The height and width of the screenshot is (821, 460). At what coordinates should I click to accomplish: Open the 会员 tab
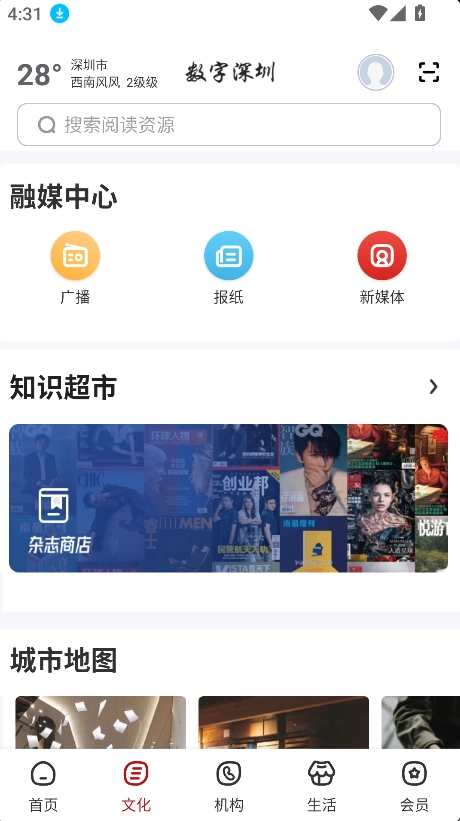(414, 786)
